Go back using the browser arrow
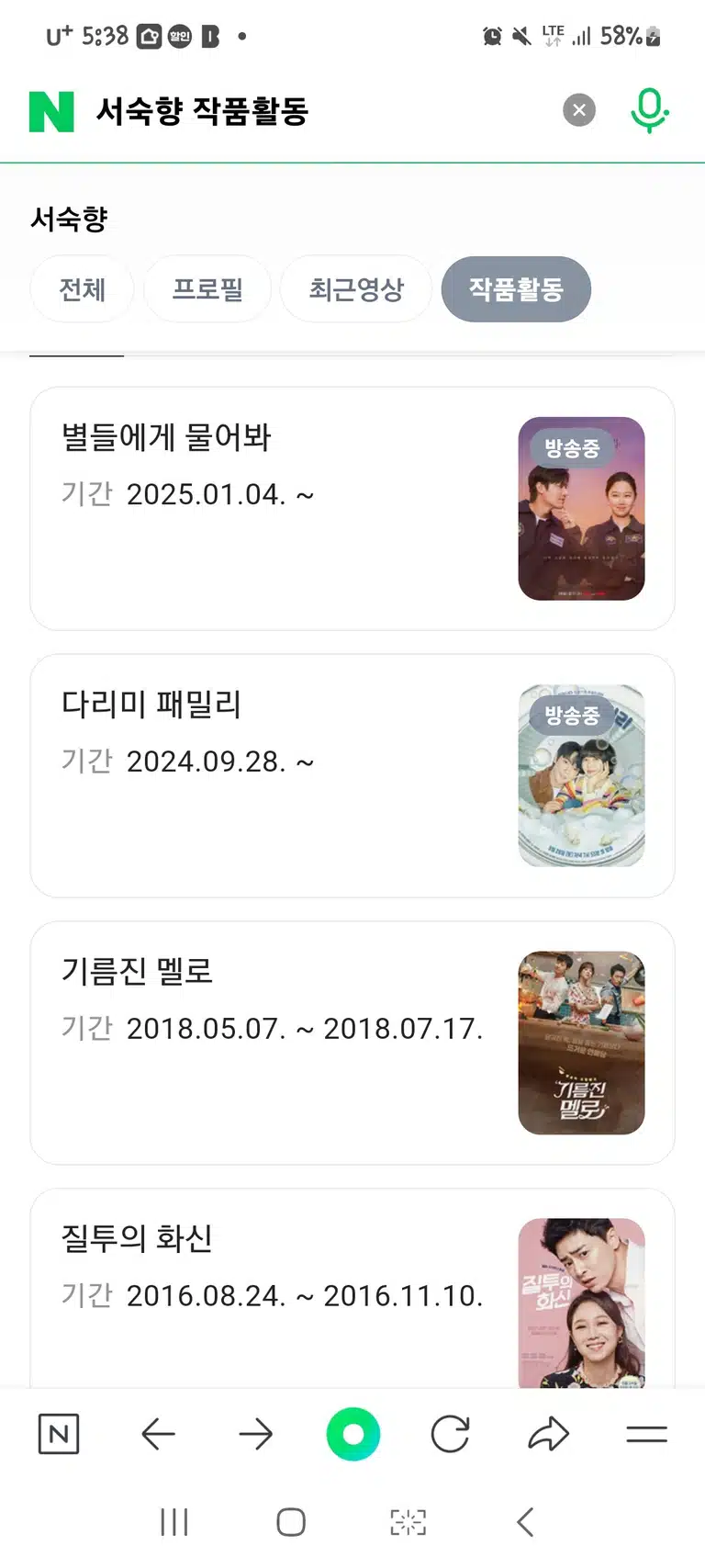The image size is (705, 1568). [158, 1434]
